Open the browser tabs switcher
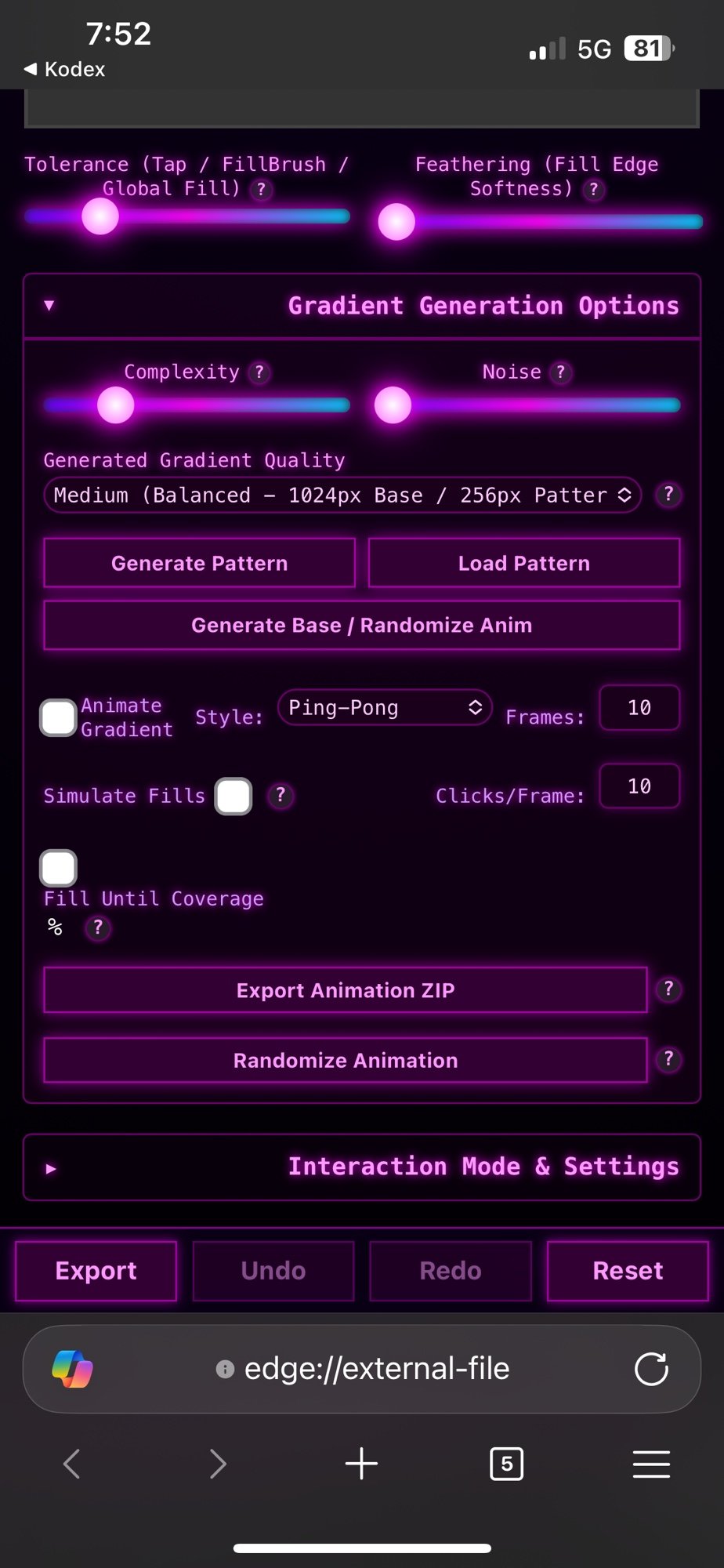724x1568 pixels. click(506, 1464)
